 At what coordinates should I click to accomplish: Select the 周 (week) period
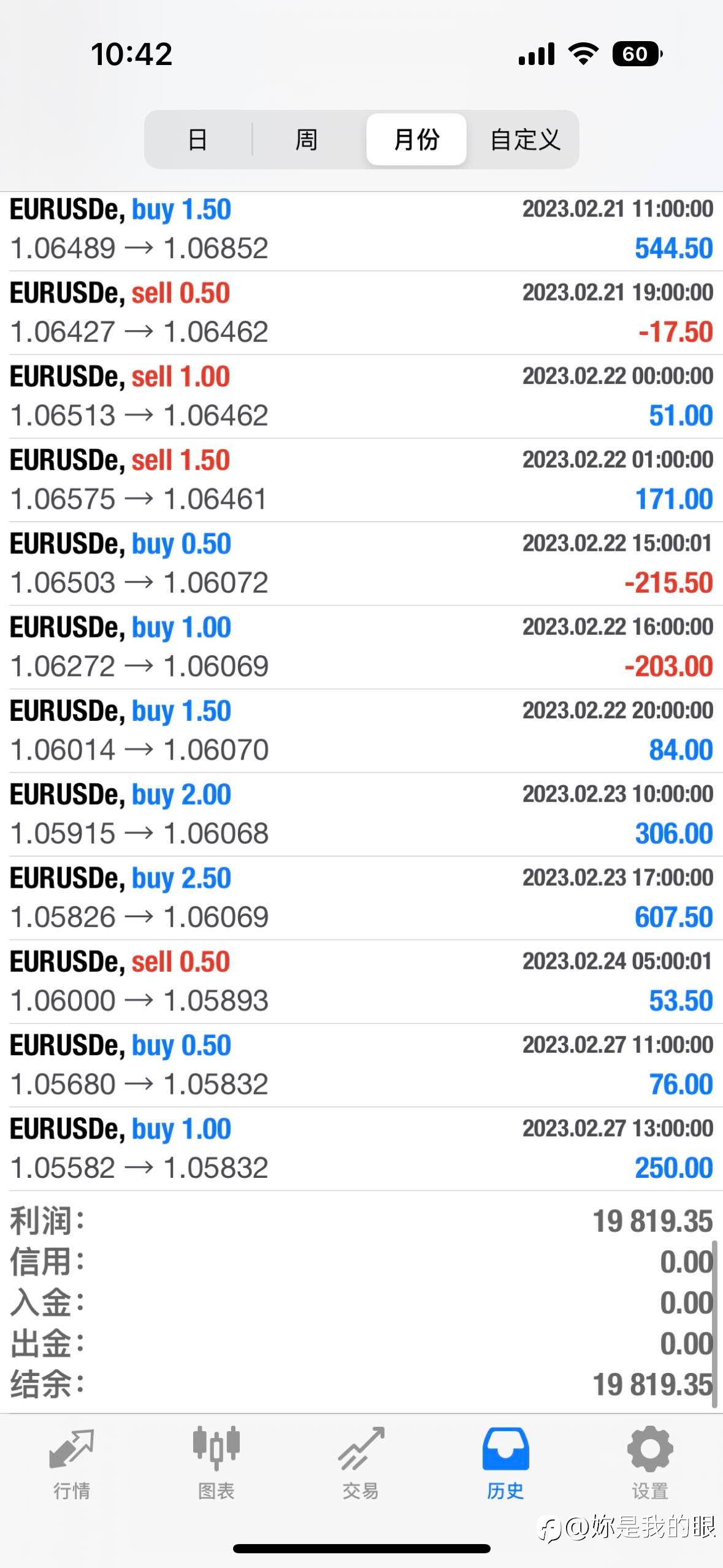coord(307,139)
